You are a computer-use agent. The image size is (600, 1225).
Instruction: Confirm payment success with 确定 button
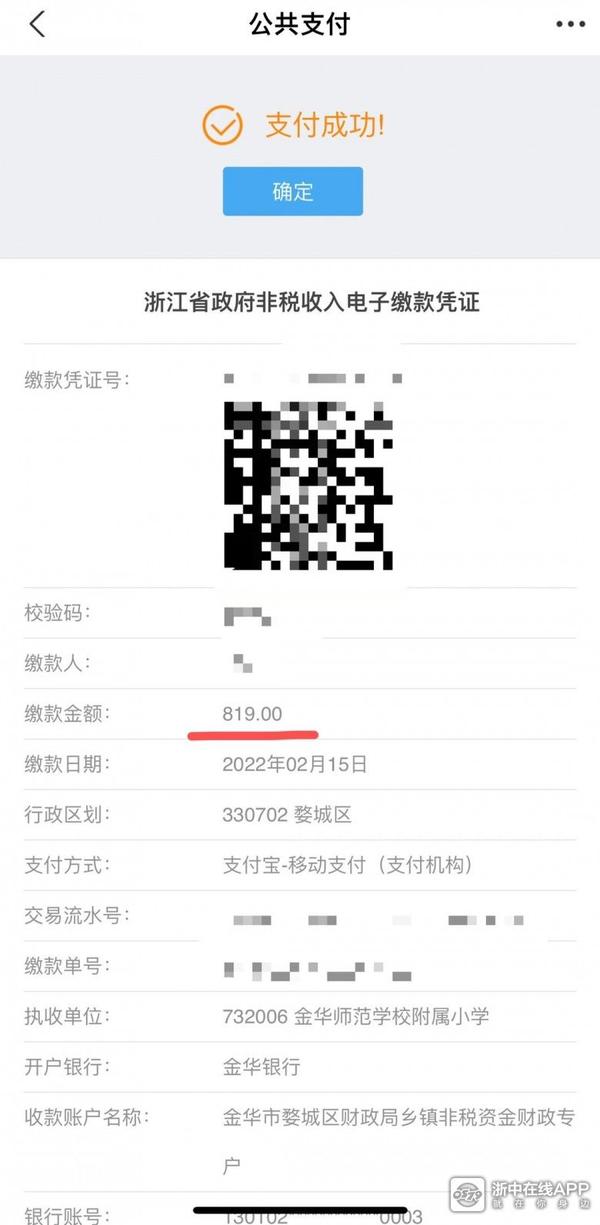point(292,192)
